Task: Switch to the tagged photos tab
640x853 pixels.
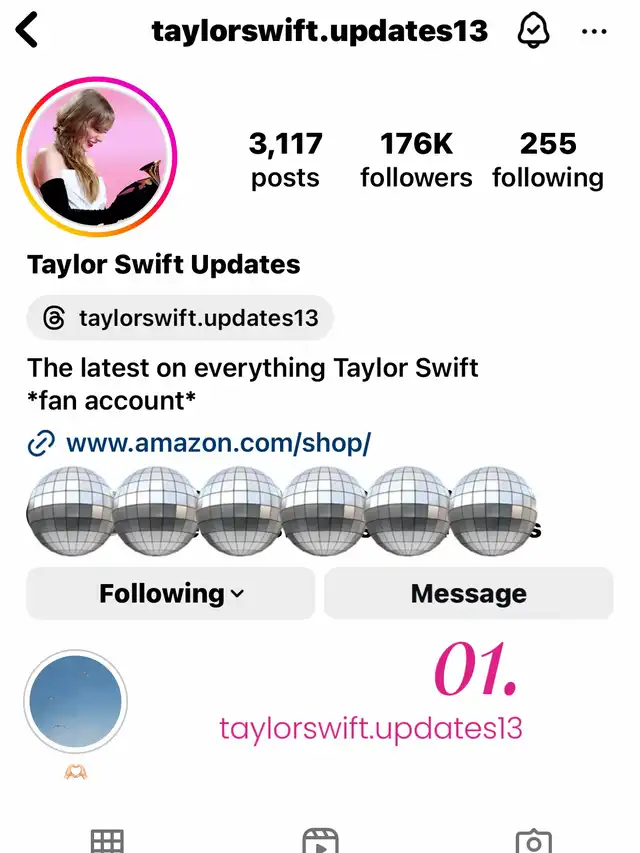Action: 533,841
